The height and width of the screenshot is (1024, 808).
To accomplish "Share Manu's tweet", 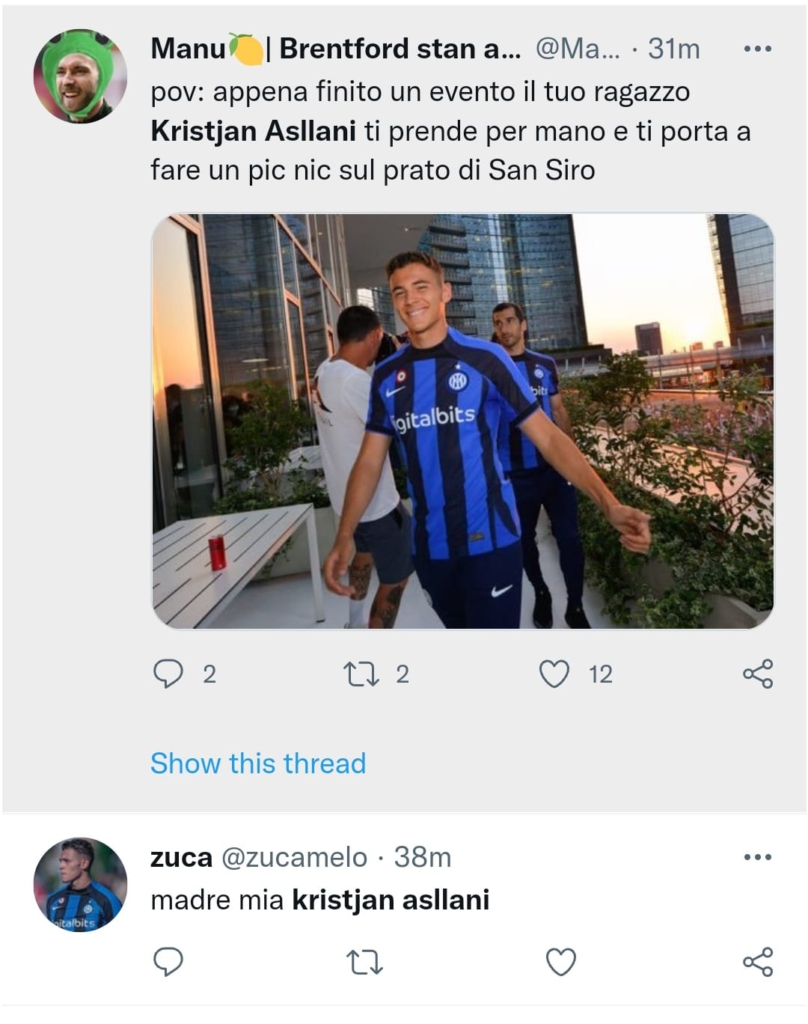I will [x=758, y=674].
